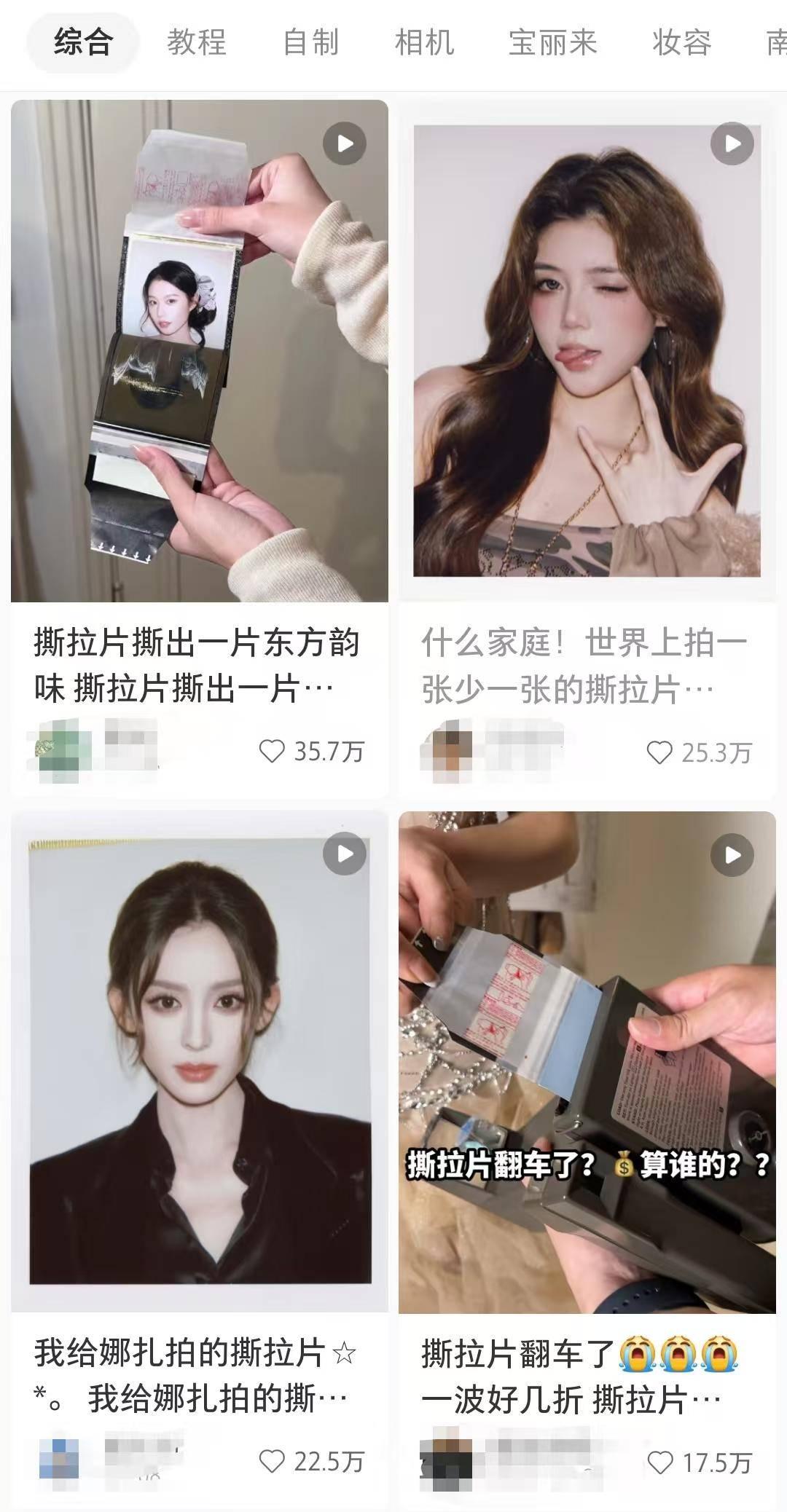Open author avatar under 撕拉片撕出一片东方韵味 post
This screenshot has height=1512, width=787.
click(x=58, y=750)
